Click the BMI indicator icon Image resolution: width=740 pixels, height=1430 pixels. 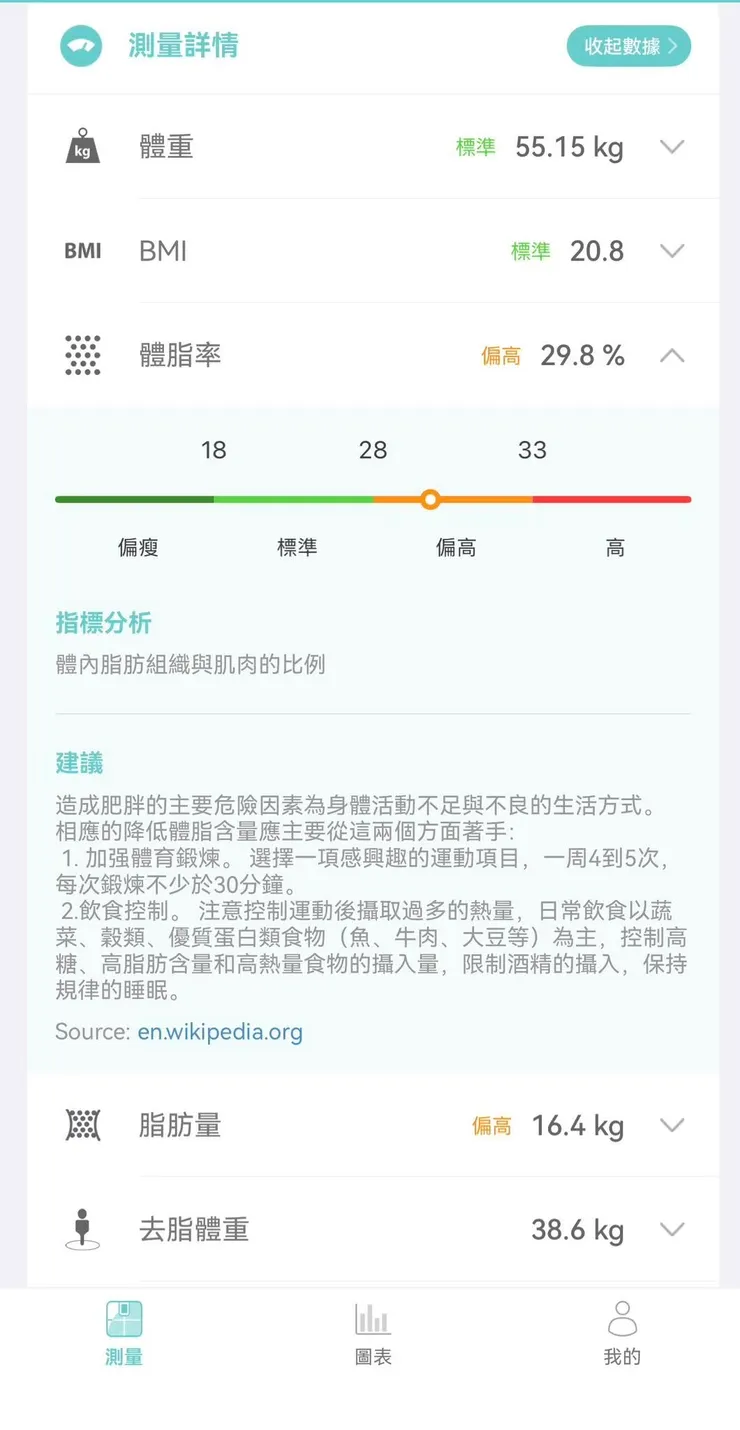pos(82,251)
